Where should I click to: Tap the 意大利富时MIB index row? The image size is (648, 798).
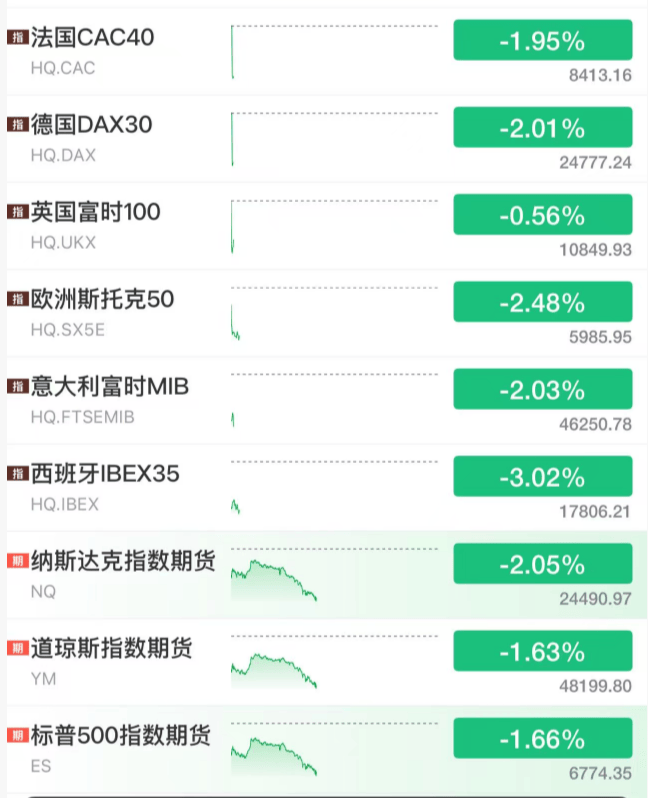(x=110, y=388)
